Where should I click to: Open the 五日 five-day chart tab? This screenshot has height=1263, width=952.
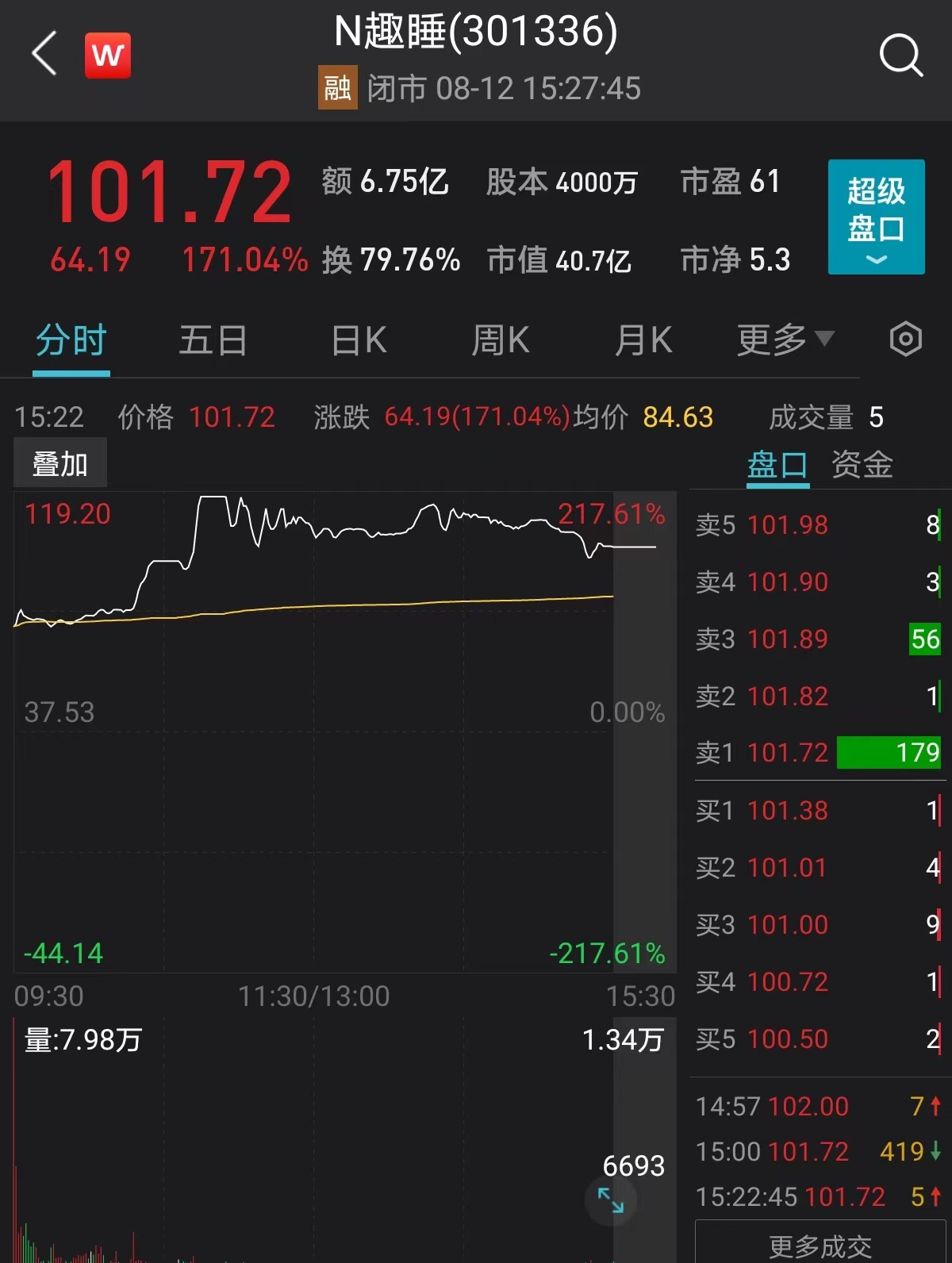coord(213,340)
